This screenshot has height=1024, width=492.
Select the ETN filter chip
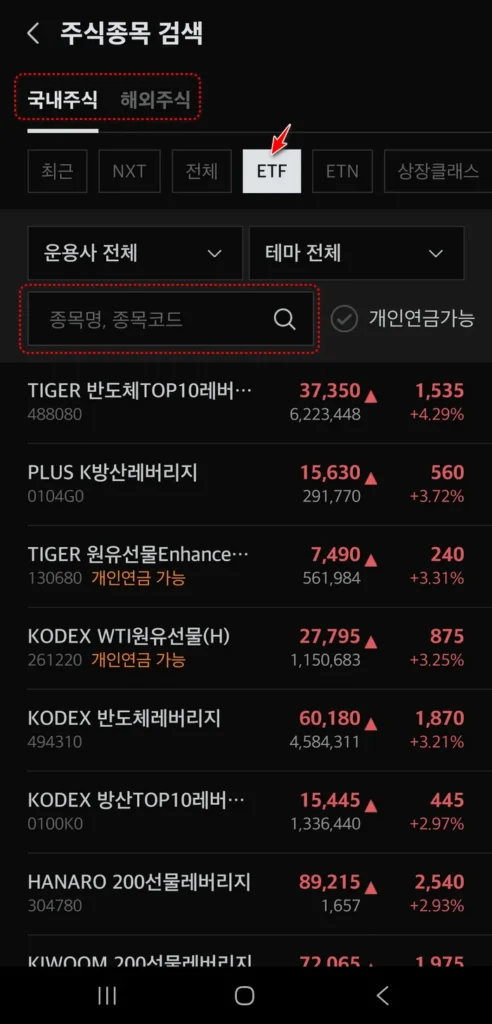[342, 171]
